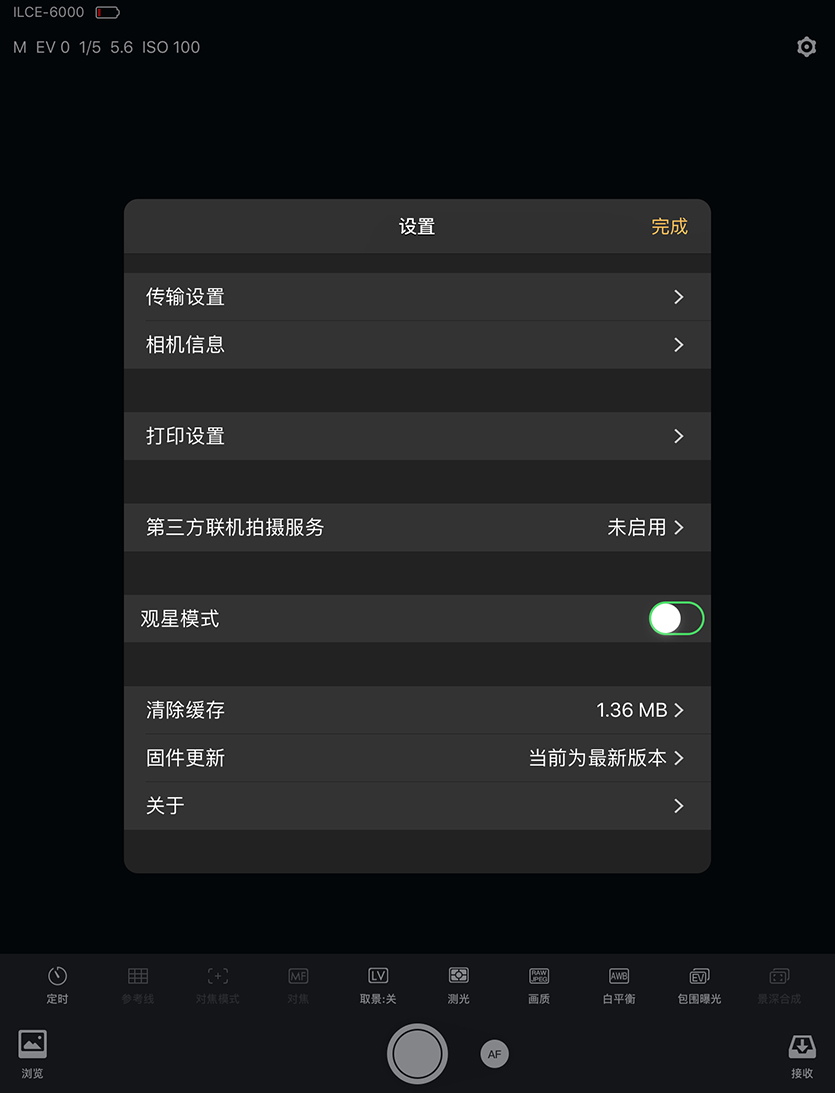Open 测光 metering option
The height and width of the screenshot is (1093, 835).
tap(458, 984)
